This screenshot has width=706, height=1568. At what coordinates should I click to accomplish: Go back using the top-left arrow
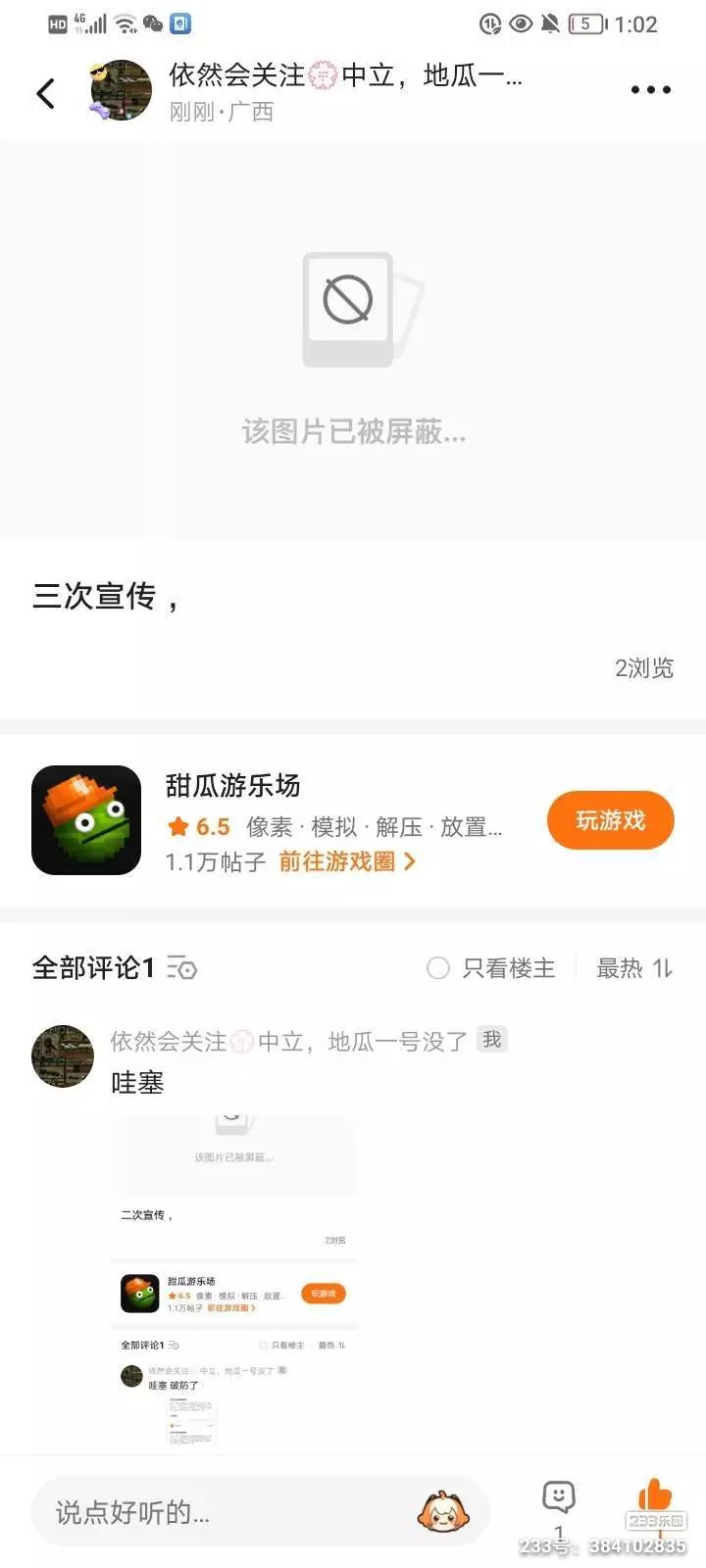pos(45,93)
